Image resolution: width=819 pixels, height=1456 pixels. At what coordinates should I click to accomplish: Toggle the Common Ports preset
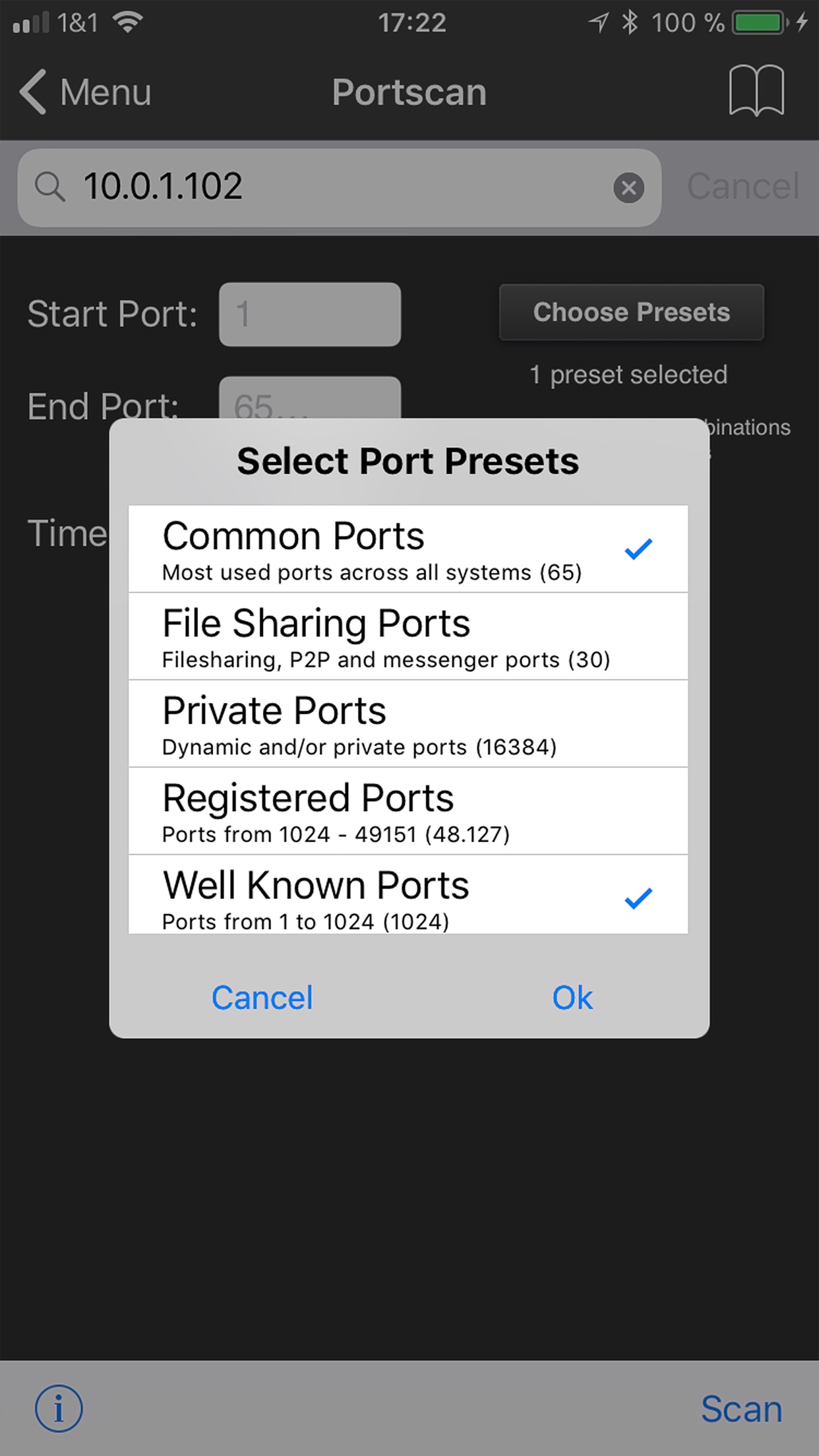coord(408,549)
